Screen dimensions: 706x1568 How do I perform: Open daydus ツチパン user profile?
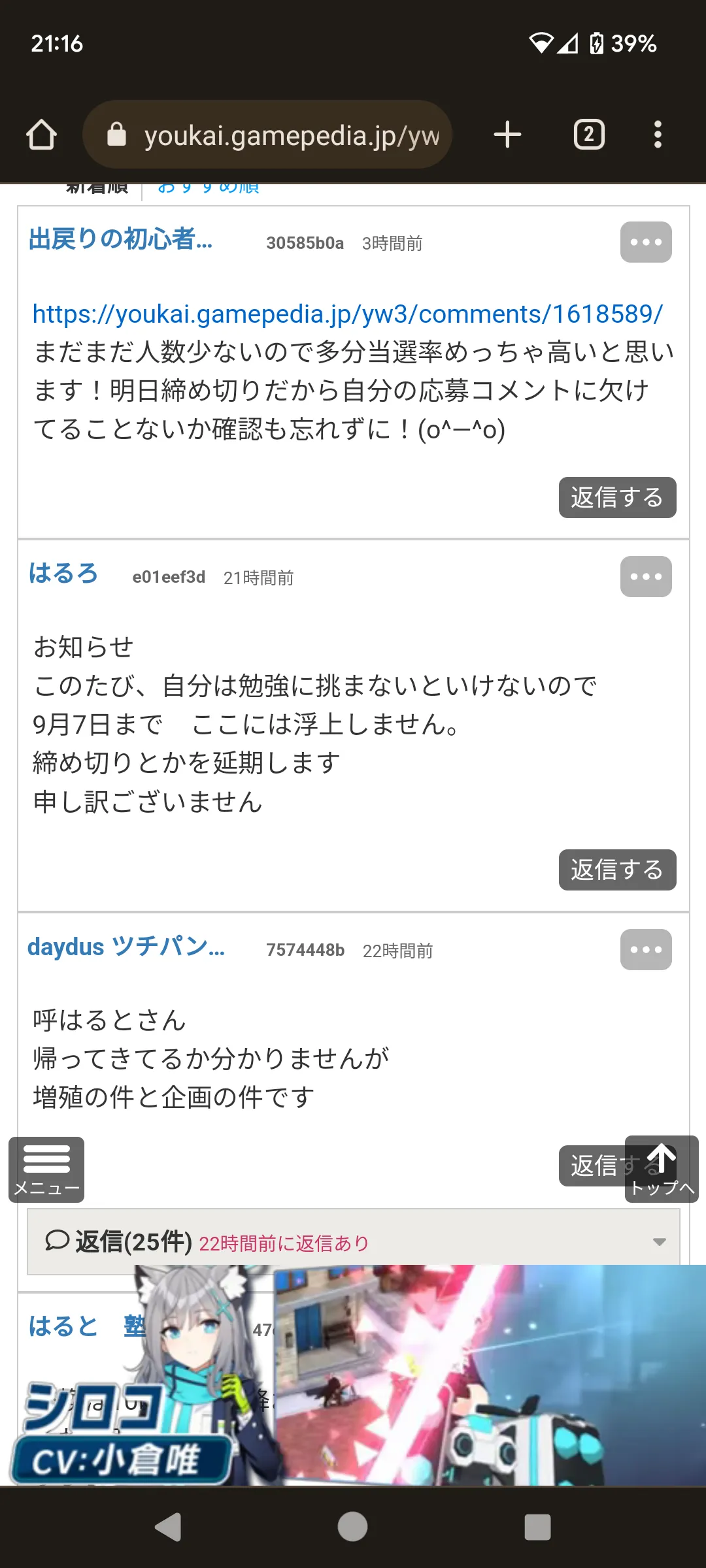[x=126, y=947]
